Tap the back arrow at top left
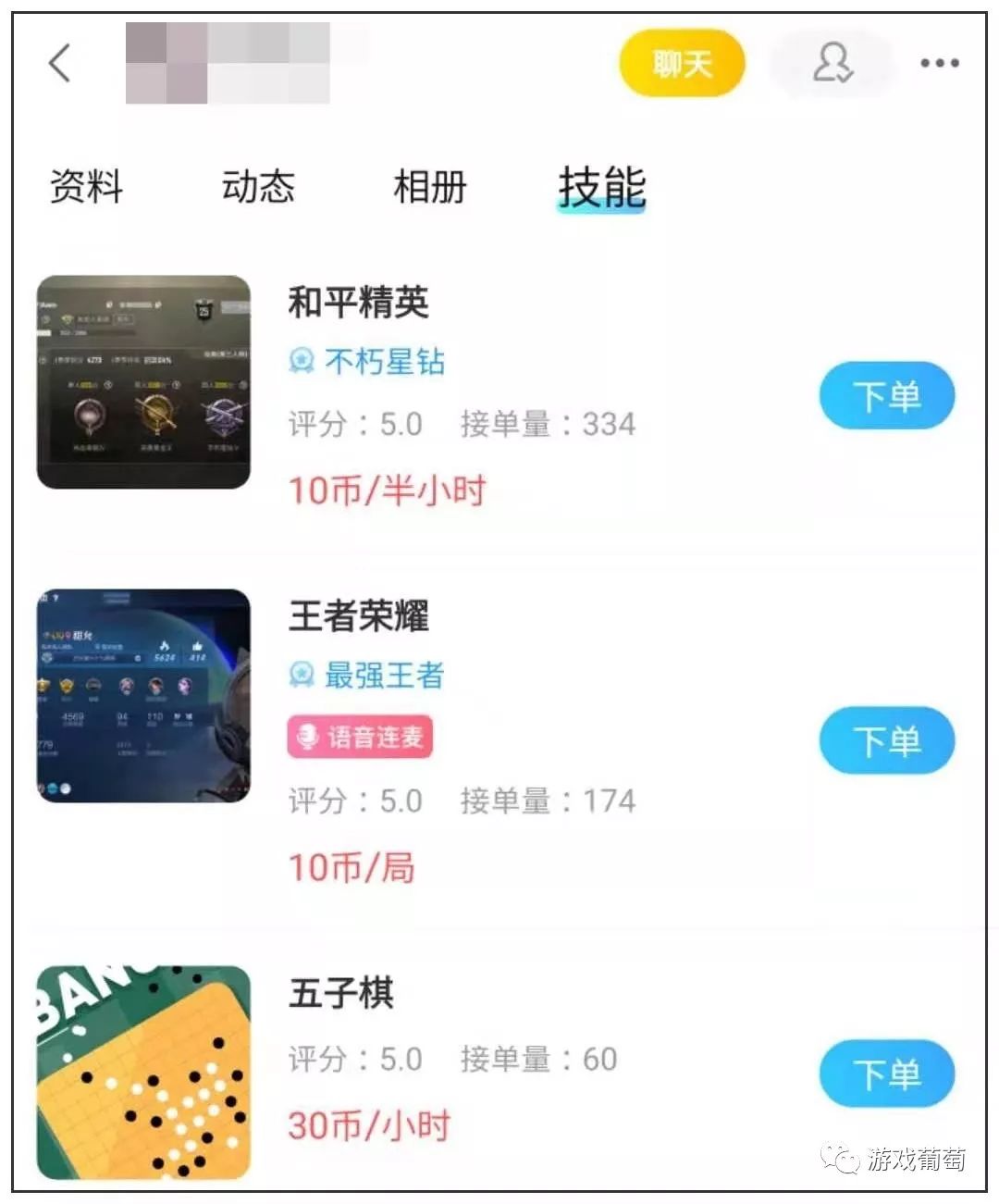 pos(57,63)
